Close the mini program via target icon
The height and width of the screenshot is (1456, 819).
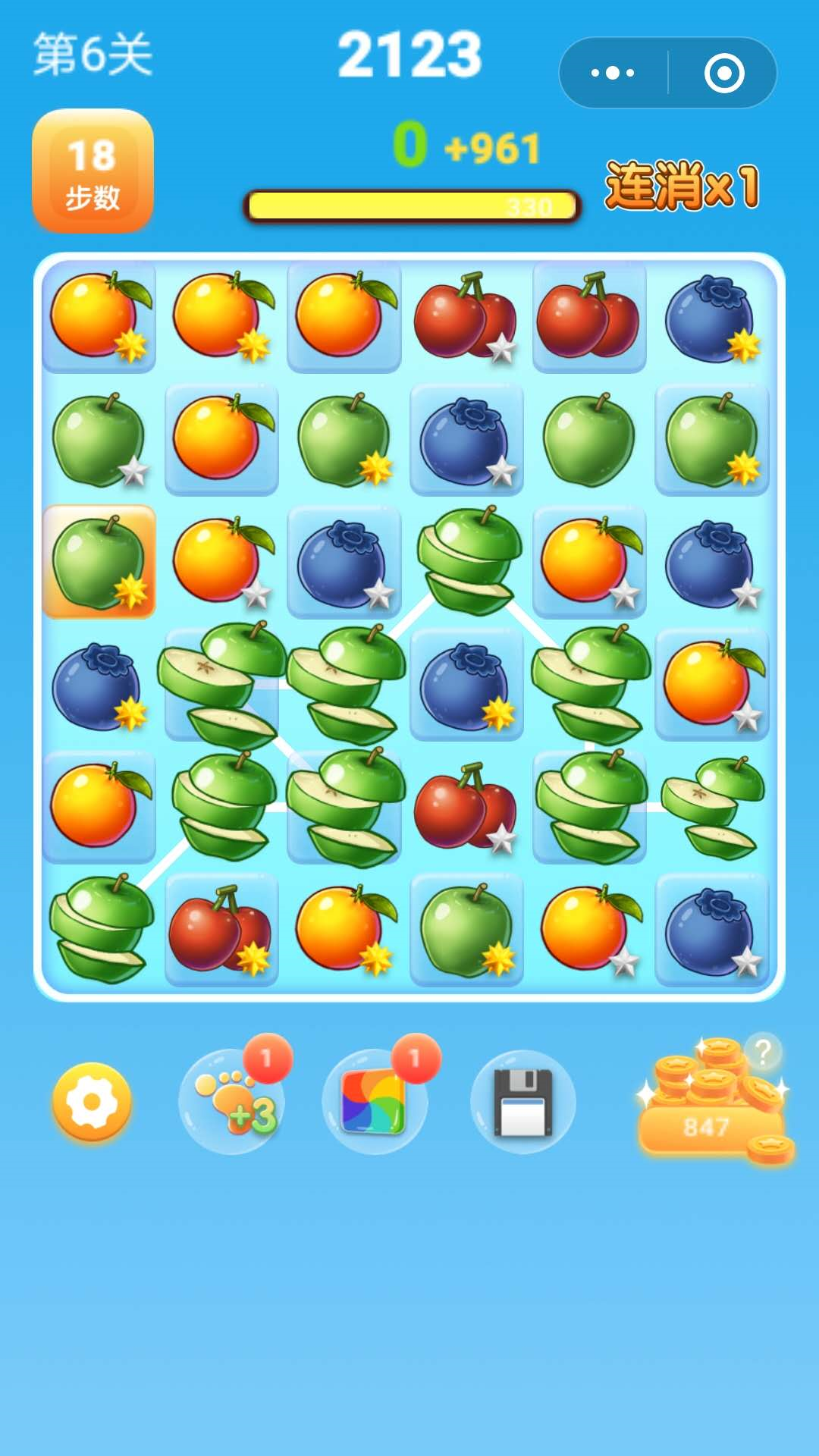(x=723, y=74)
